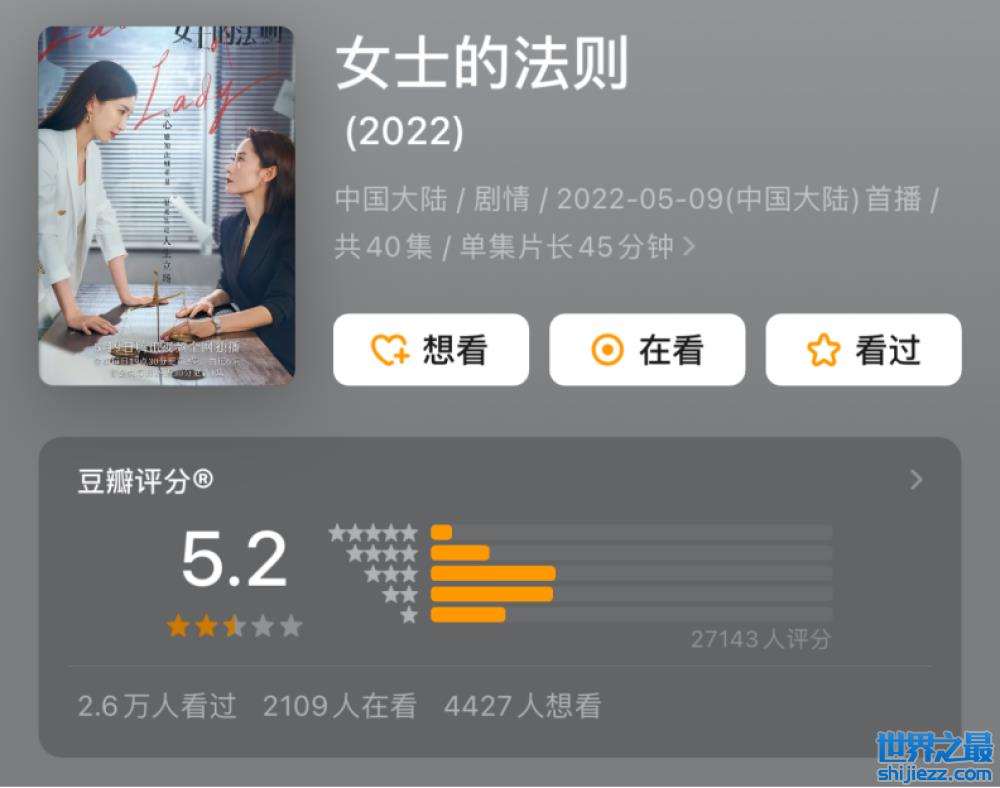Viewport: 1000px width, 788px height.
Task: Open the 女士的法则 poster
Action: click(x=166, y=206)
